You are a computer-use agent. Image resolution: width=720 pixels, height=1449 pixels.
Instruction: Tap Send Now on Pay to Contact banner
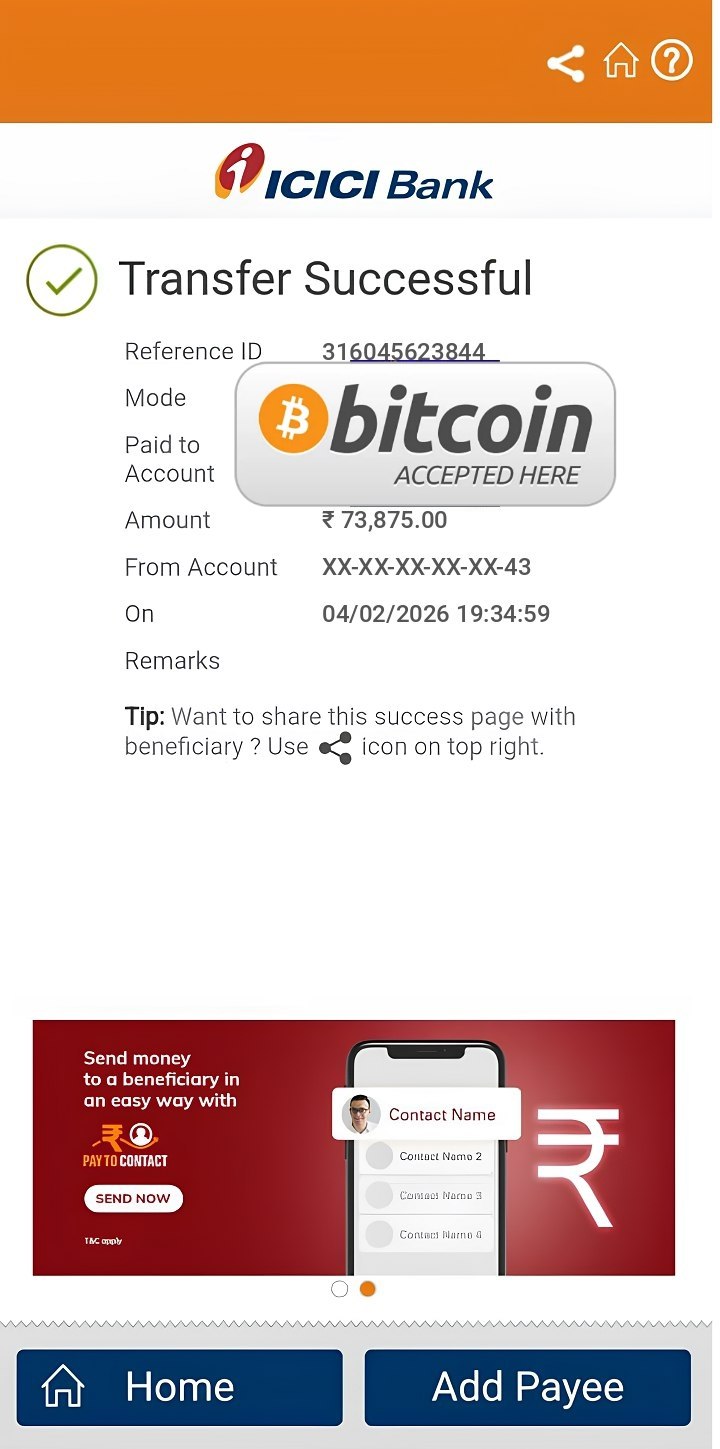click(133, 1198)
